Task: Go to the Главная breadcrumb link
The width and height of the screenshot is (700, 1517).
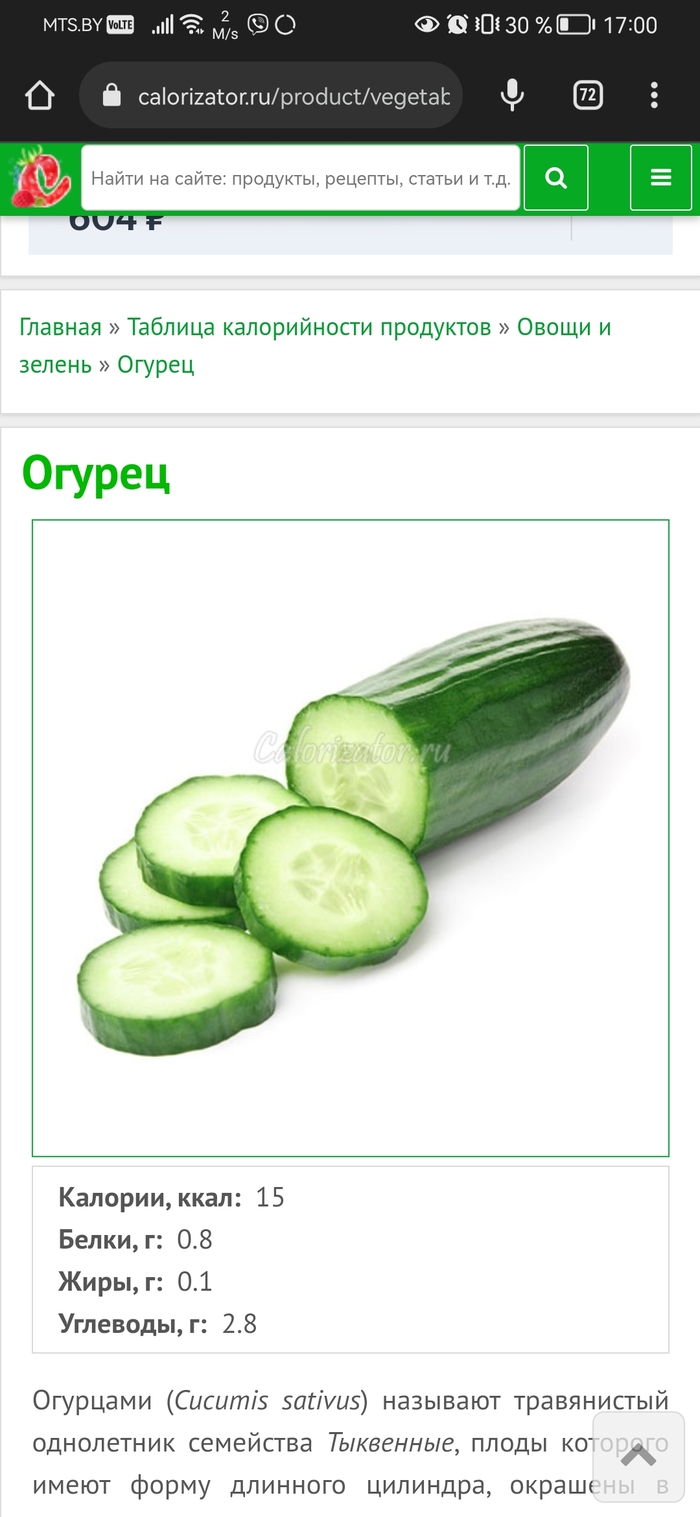Action: [x=60, y=328]
